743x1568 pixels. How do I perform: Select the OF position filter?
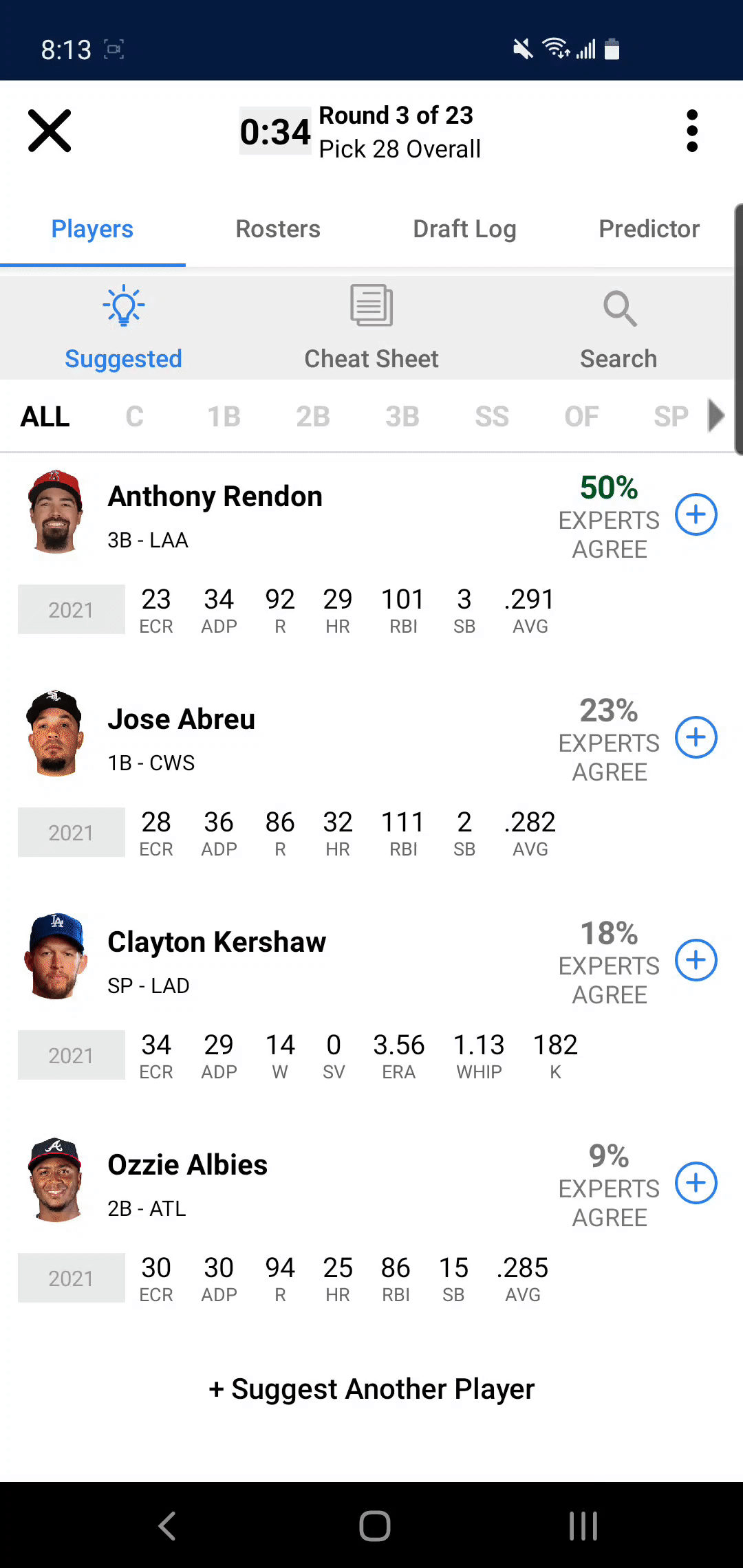click(581, 417)
